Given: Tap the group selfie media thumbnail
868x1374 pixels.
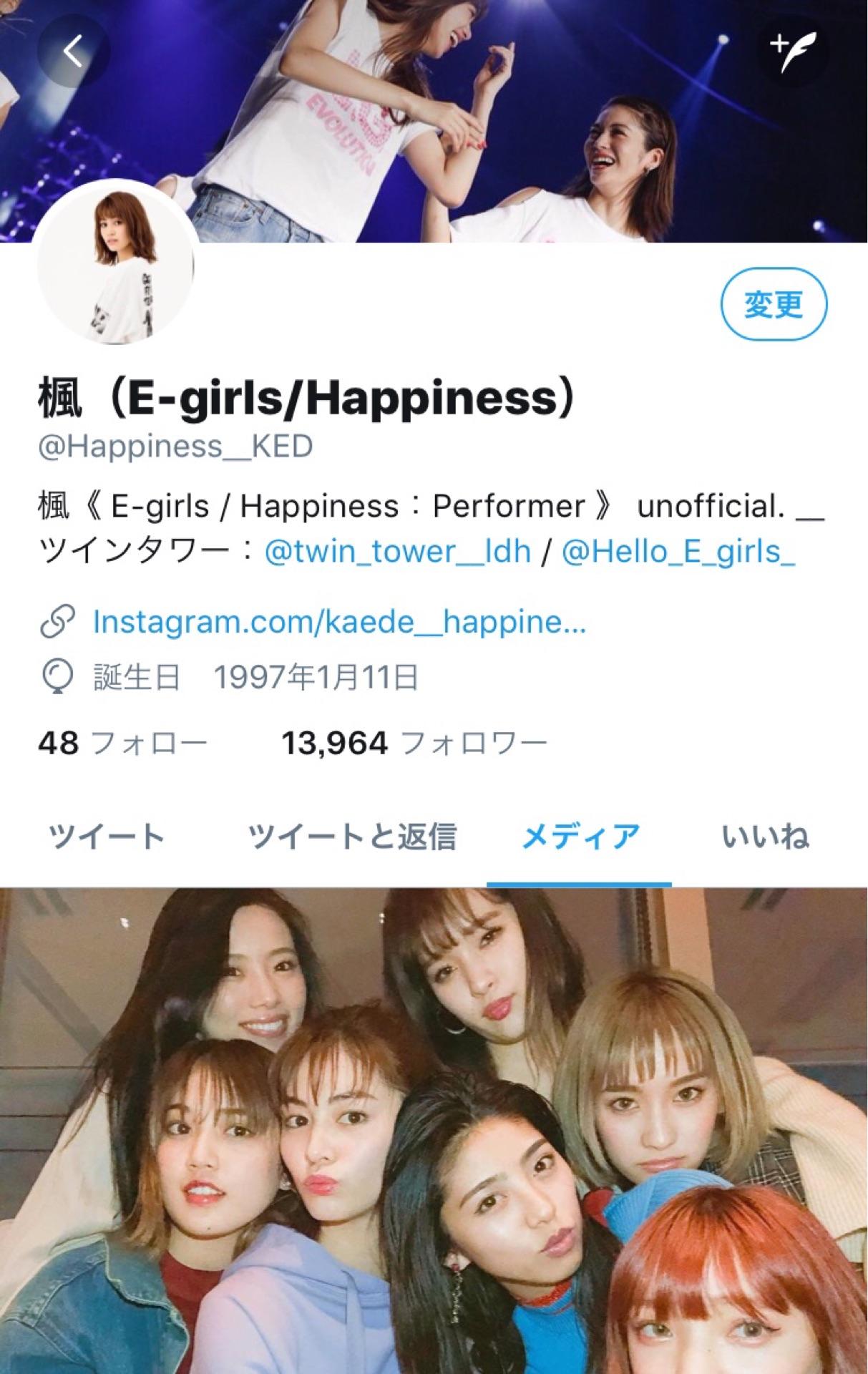Looking at the screenshot, I should [434, 1131].
